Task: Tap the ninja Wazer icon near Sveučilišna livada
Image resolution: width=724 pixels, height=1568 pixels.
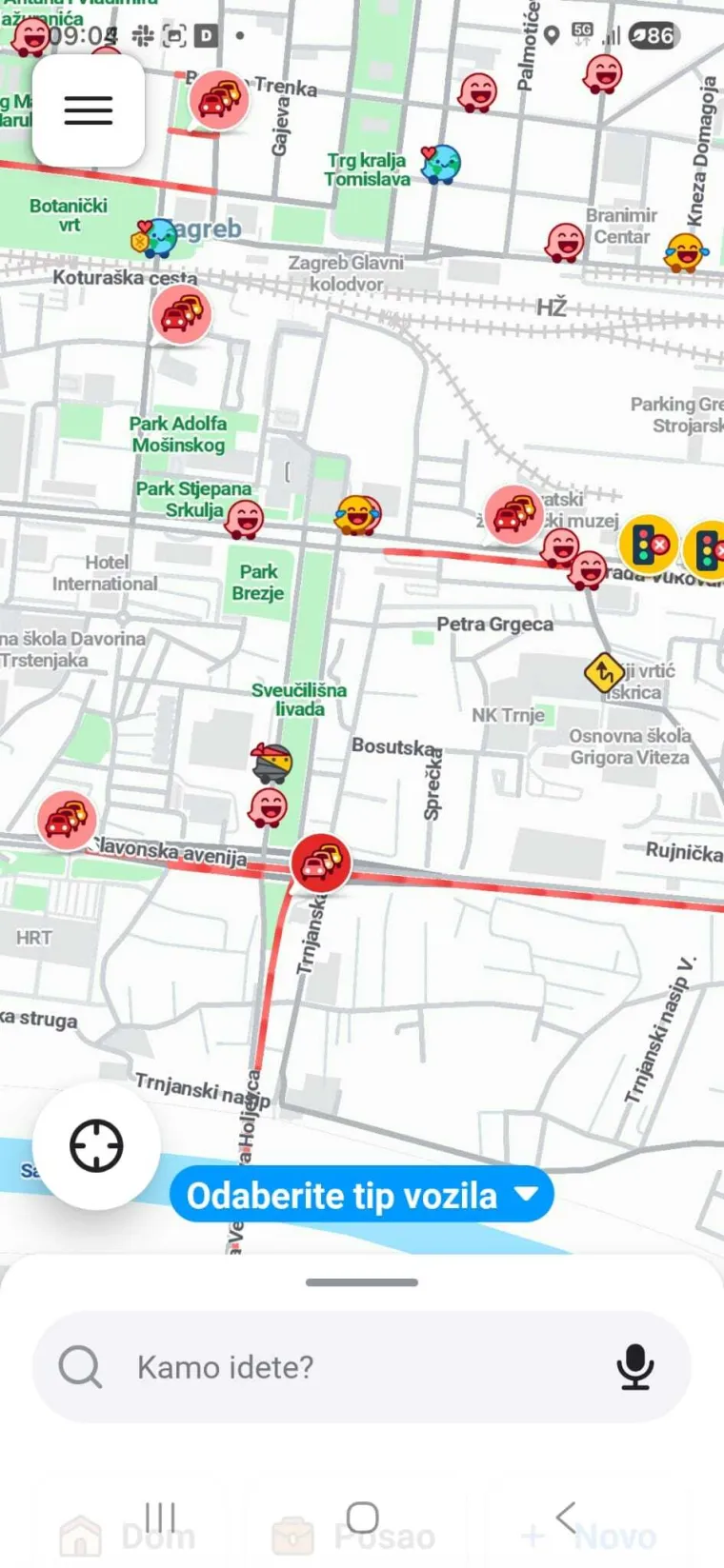Action: coord(271,763)
